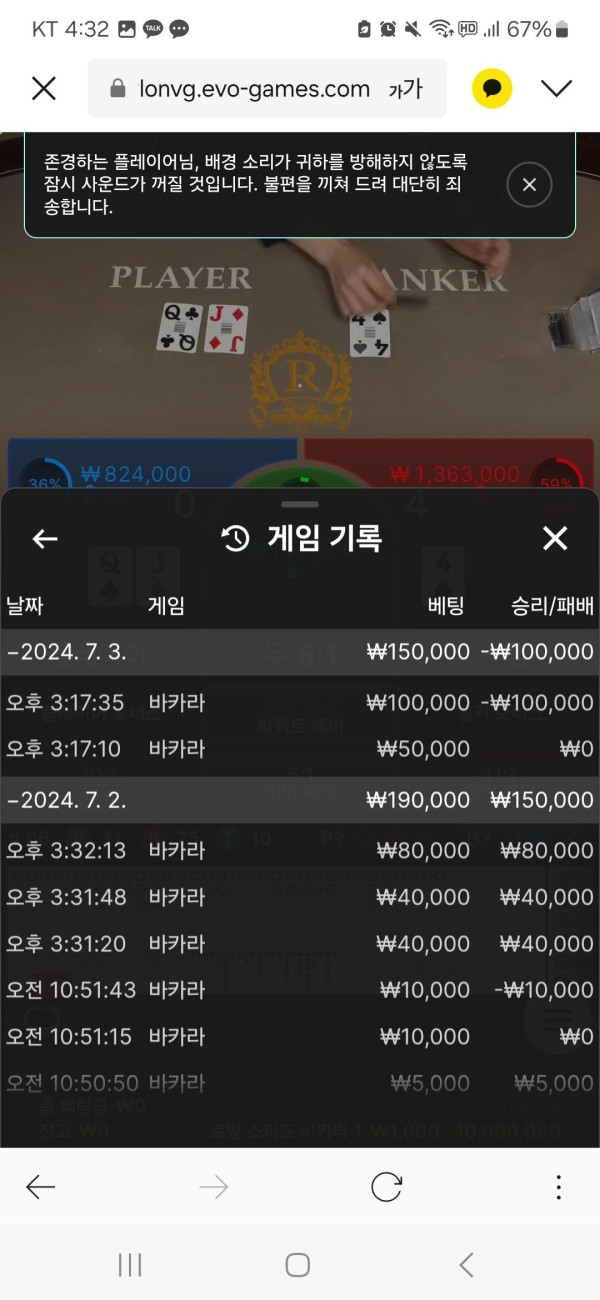Close the game history panel
600x1300 pixels.
coord(554,539)
